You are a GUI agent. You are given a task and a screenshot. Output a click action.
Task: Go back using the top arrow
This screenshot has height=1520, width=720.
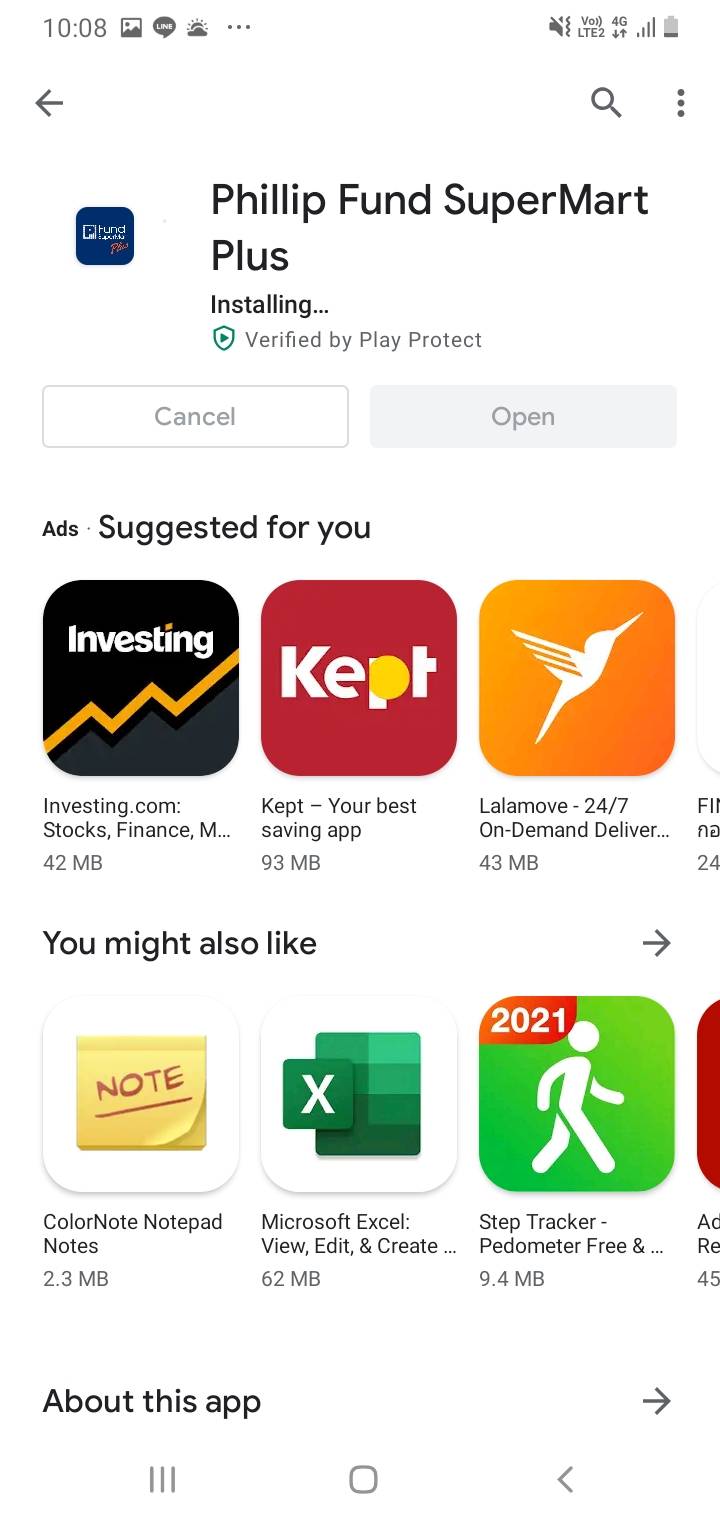49,102
